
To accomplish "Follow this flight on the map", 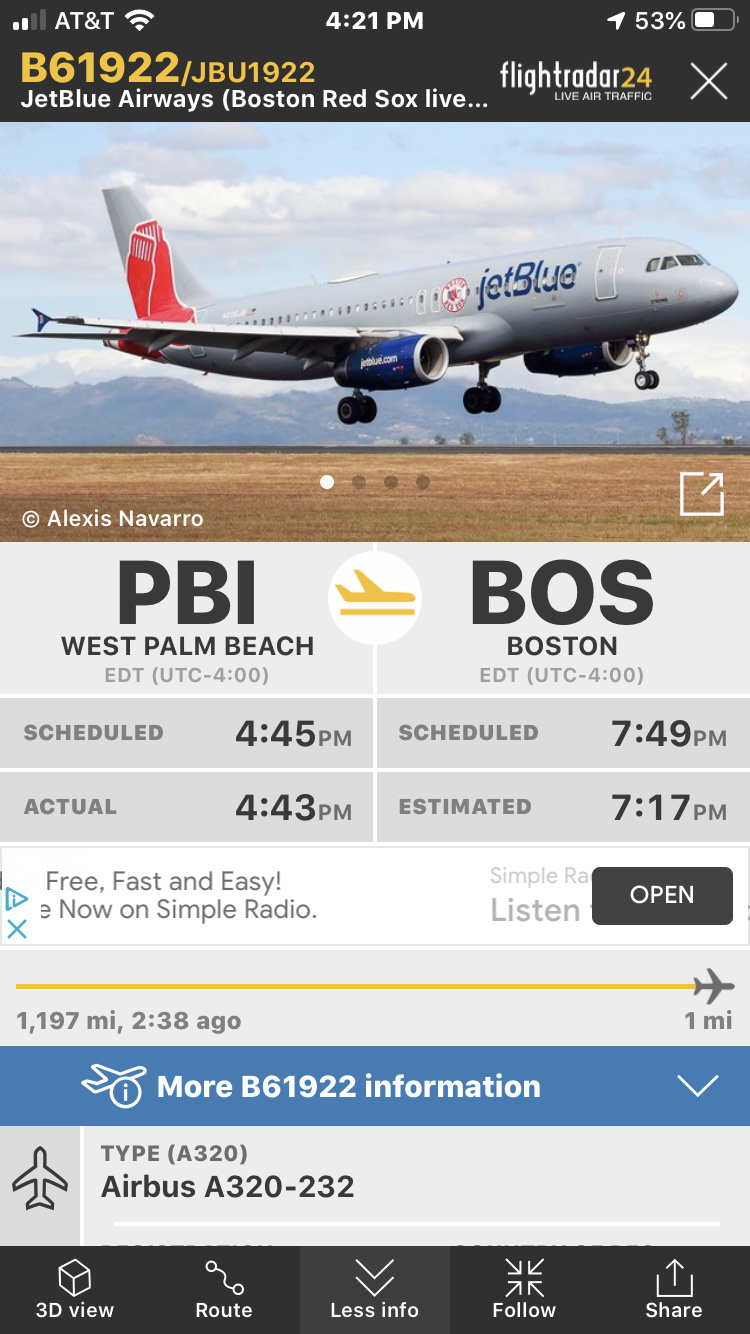I will pyautogui.click(x=524, y=1290).
